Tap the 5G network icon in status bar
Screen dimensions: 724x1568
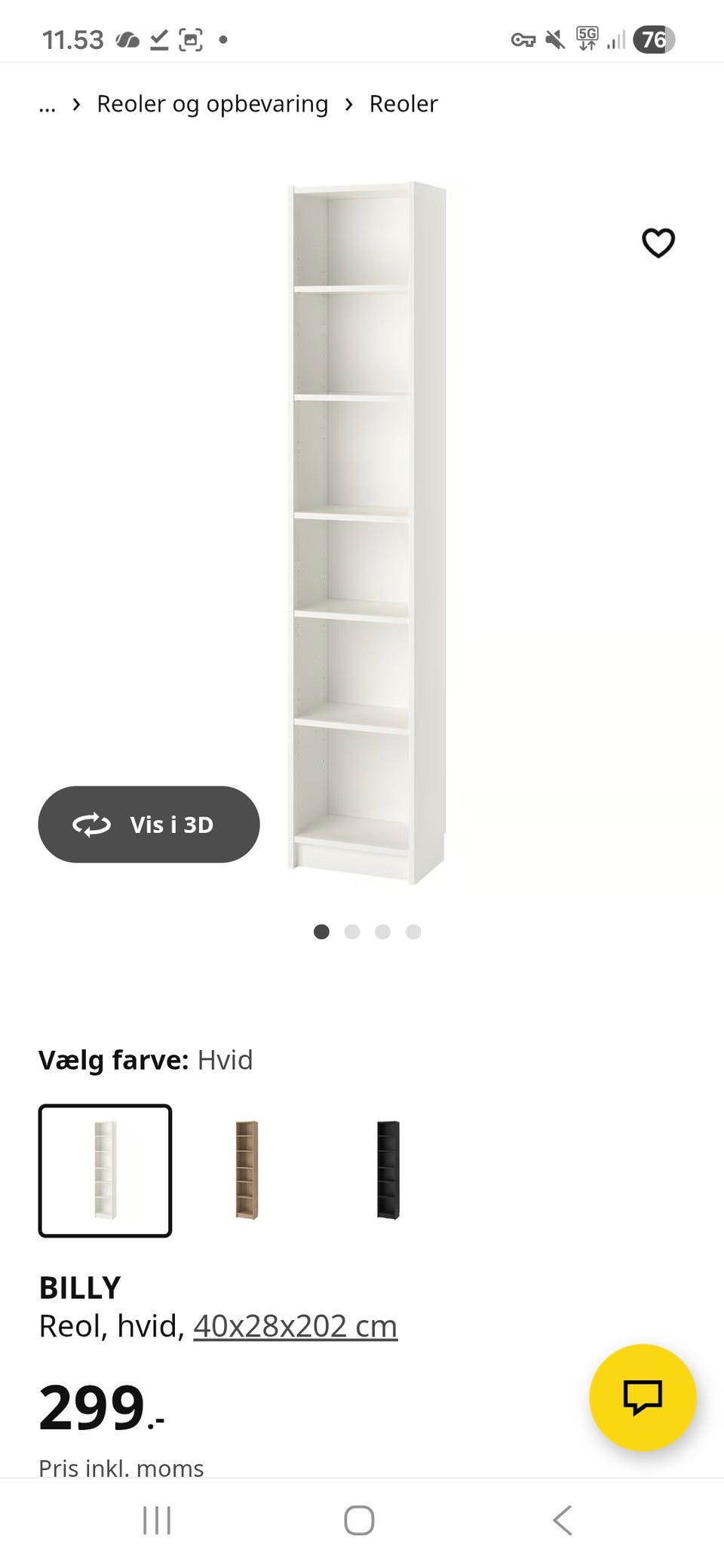(x=587, y=39)
